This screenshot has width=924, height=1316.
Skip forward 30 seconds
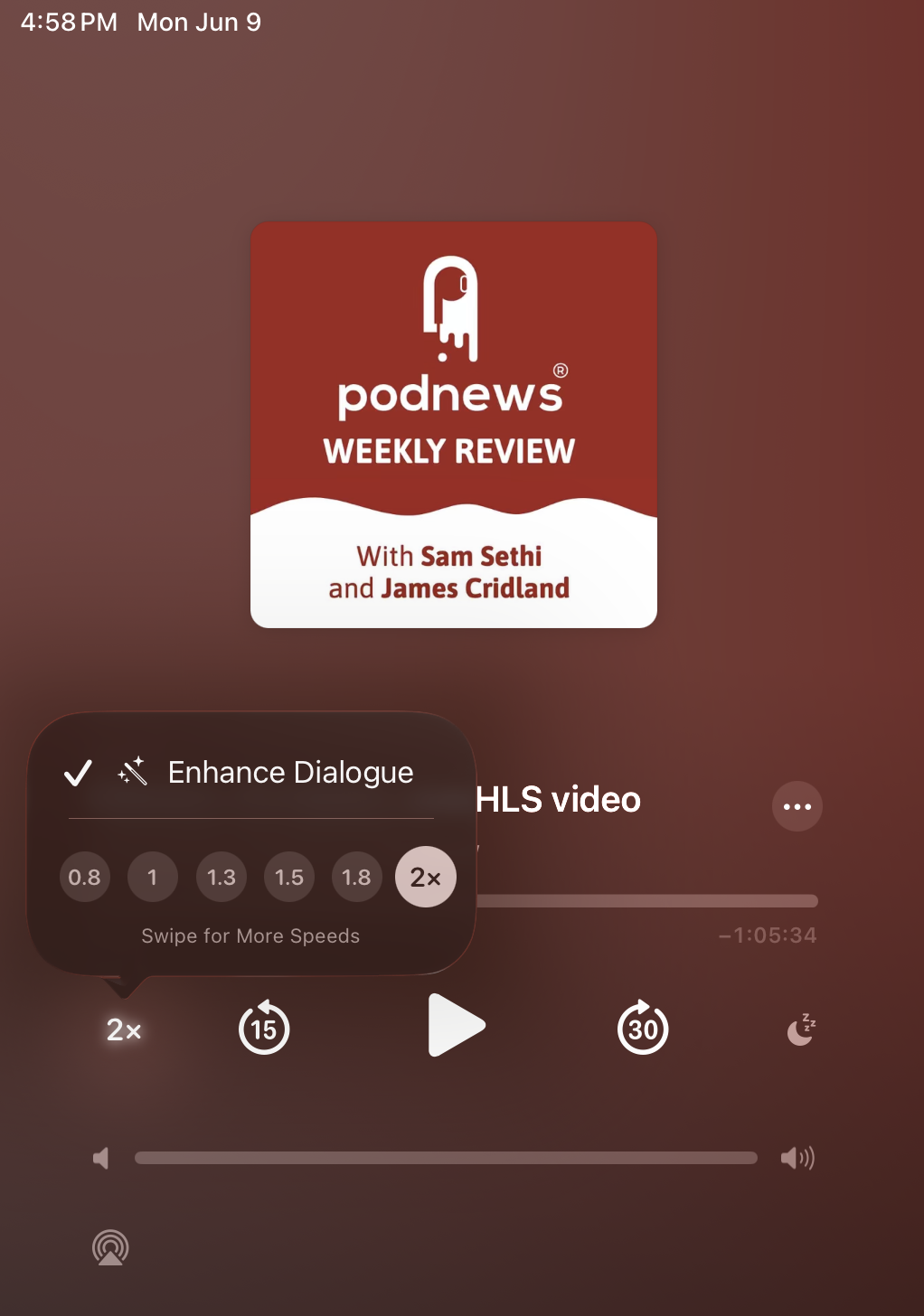pos(643,1028)
